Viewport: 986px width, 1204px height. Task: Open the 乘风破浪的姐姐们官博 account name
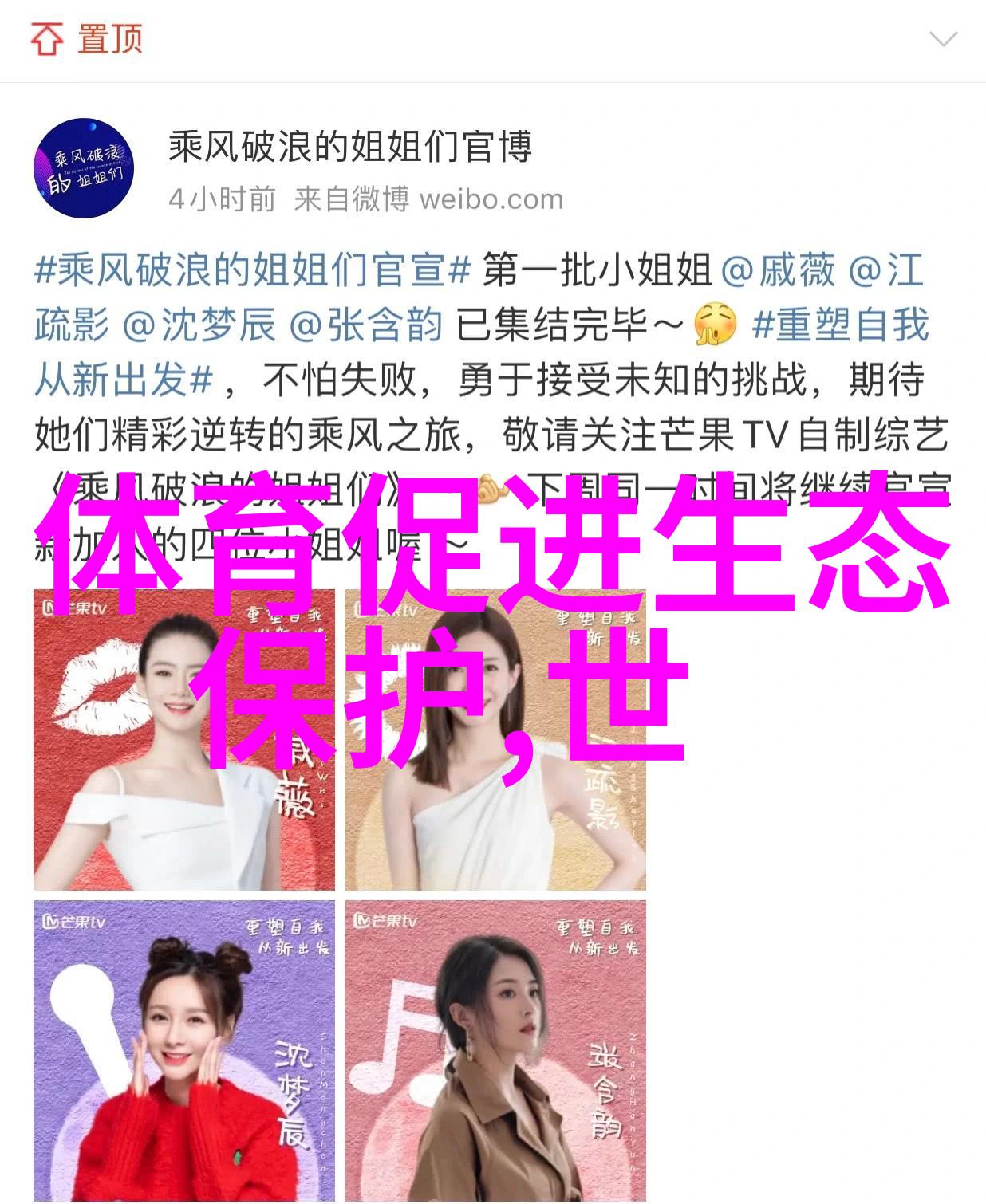[349, 148]
